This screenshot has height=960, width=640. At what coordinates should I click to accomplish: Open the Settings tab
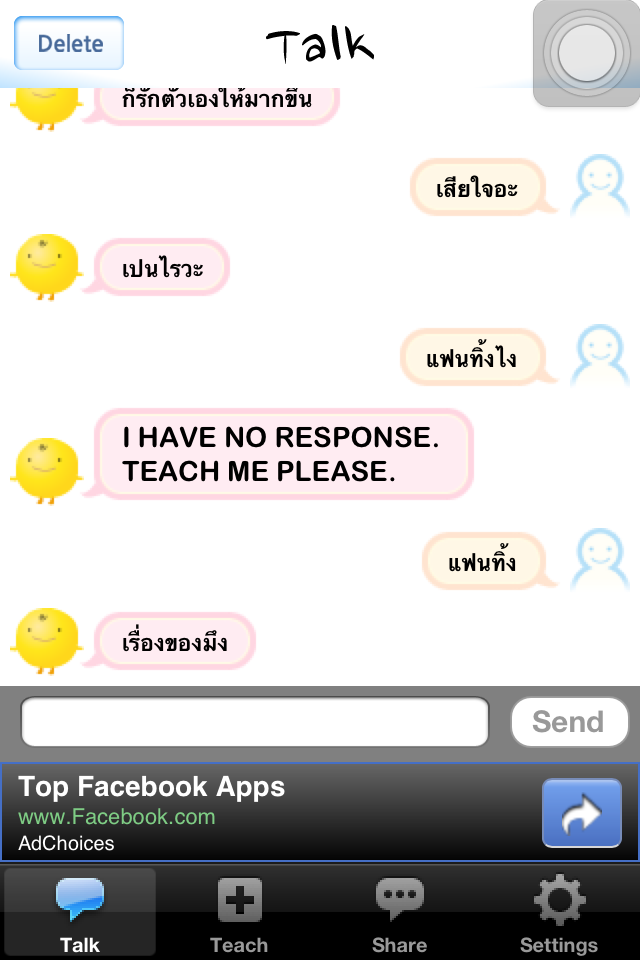(558, 913)
